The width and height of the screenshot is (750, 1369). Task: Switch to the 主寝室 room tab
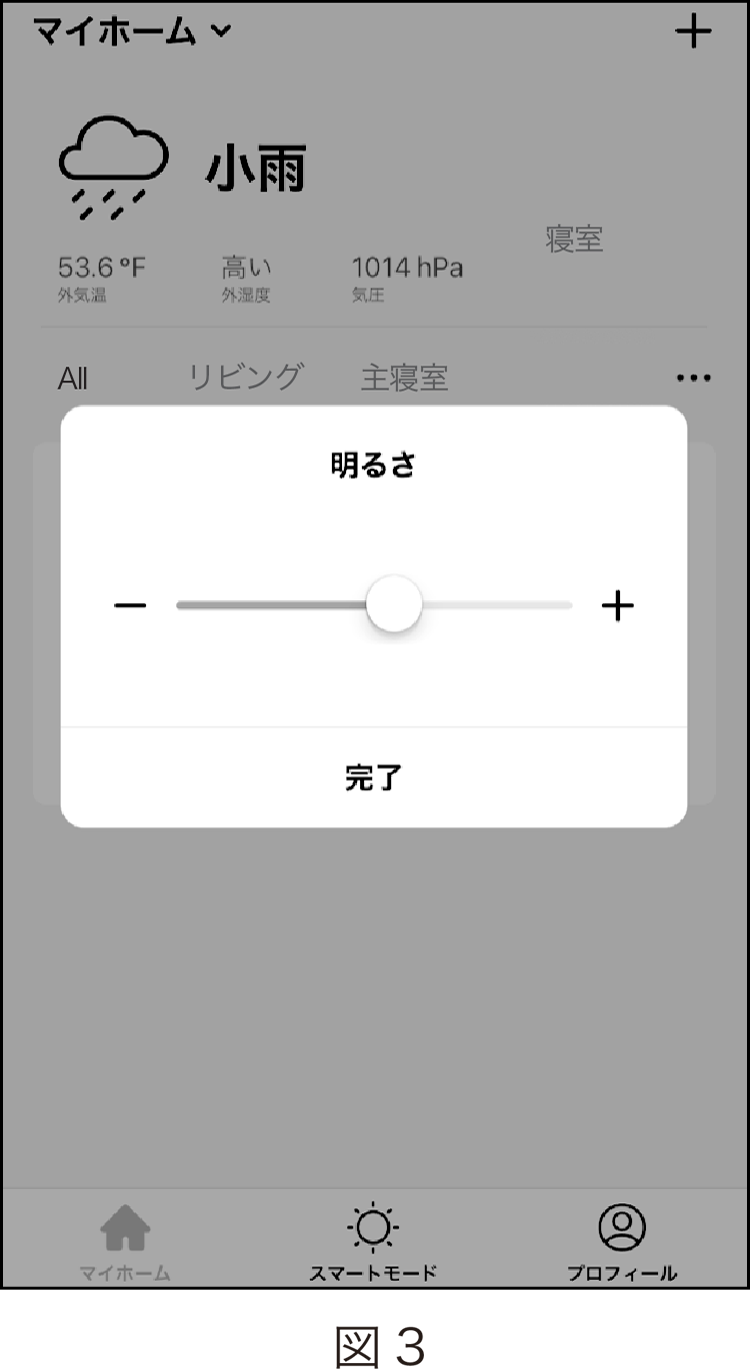[x=404, y=378]
